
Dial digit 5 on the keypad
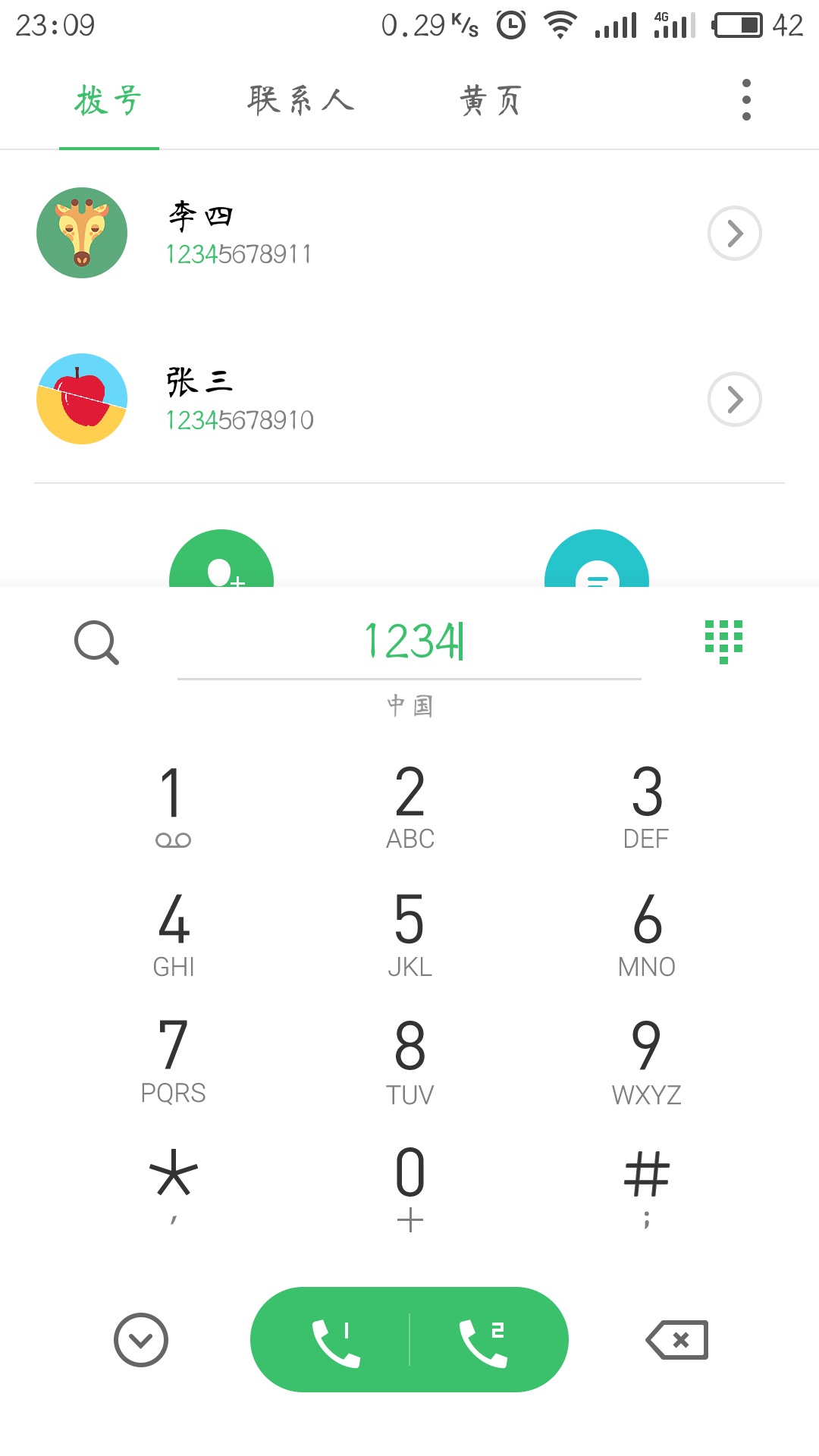tap(409, 933)
